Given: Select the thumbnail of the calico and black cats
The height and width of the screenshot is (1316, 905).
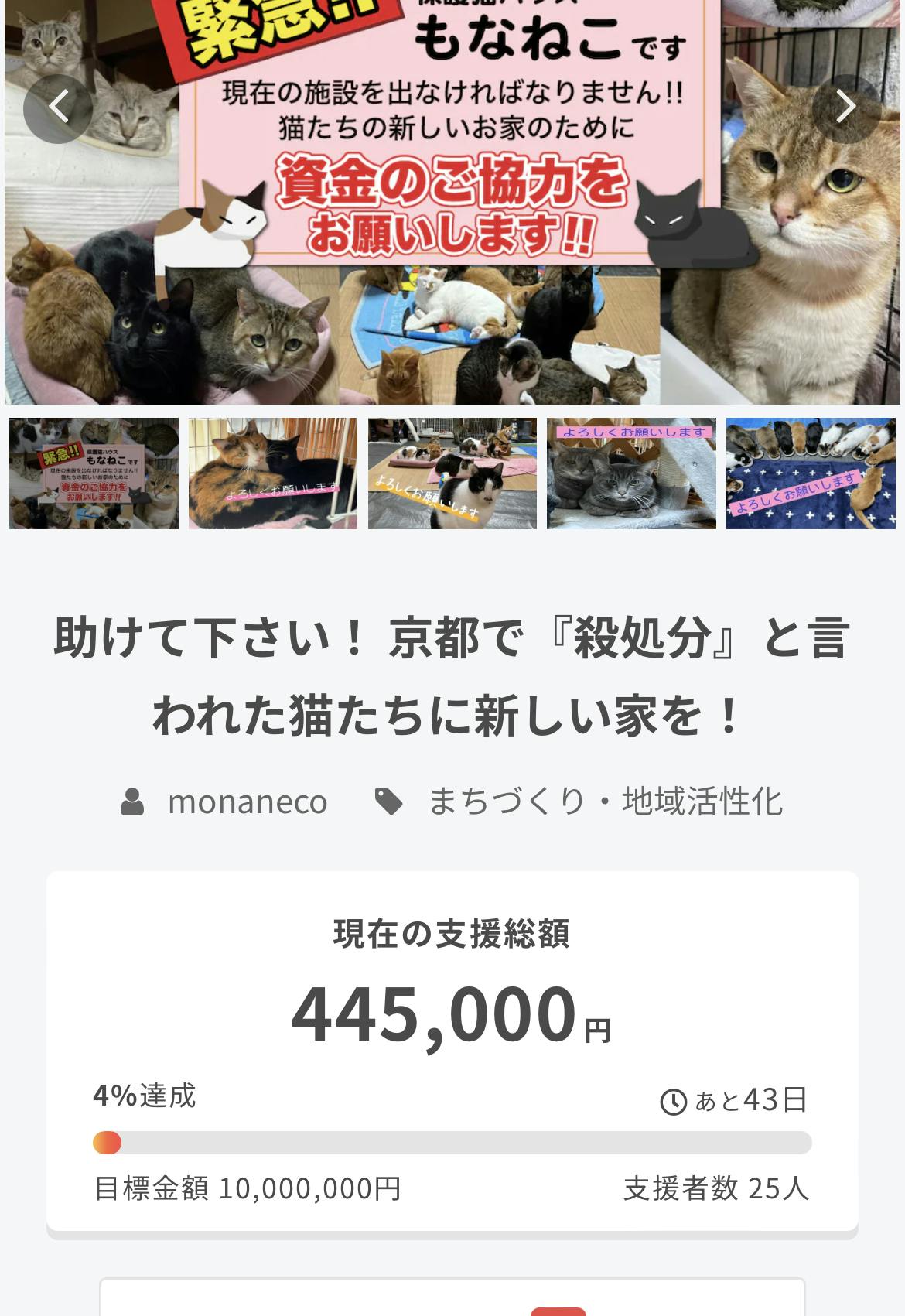Looking at the screenshot, I should [x=273, y=473].
